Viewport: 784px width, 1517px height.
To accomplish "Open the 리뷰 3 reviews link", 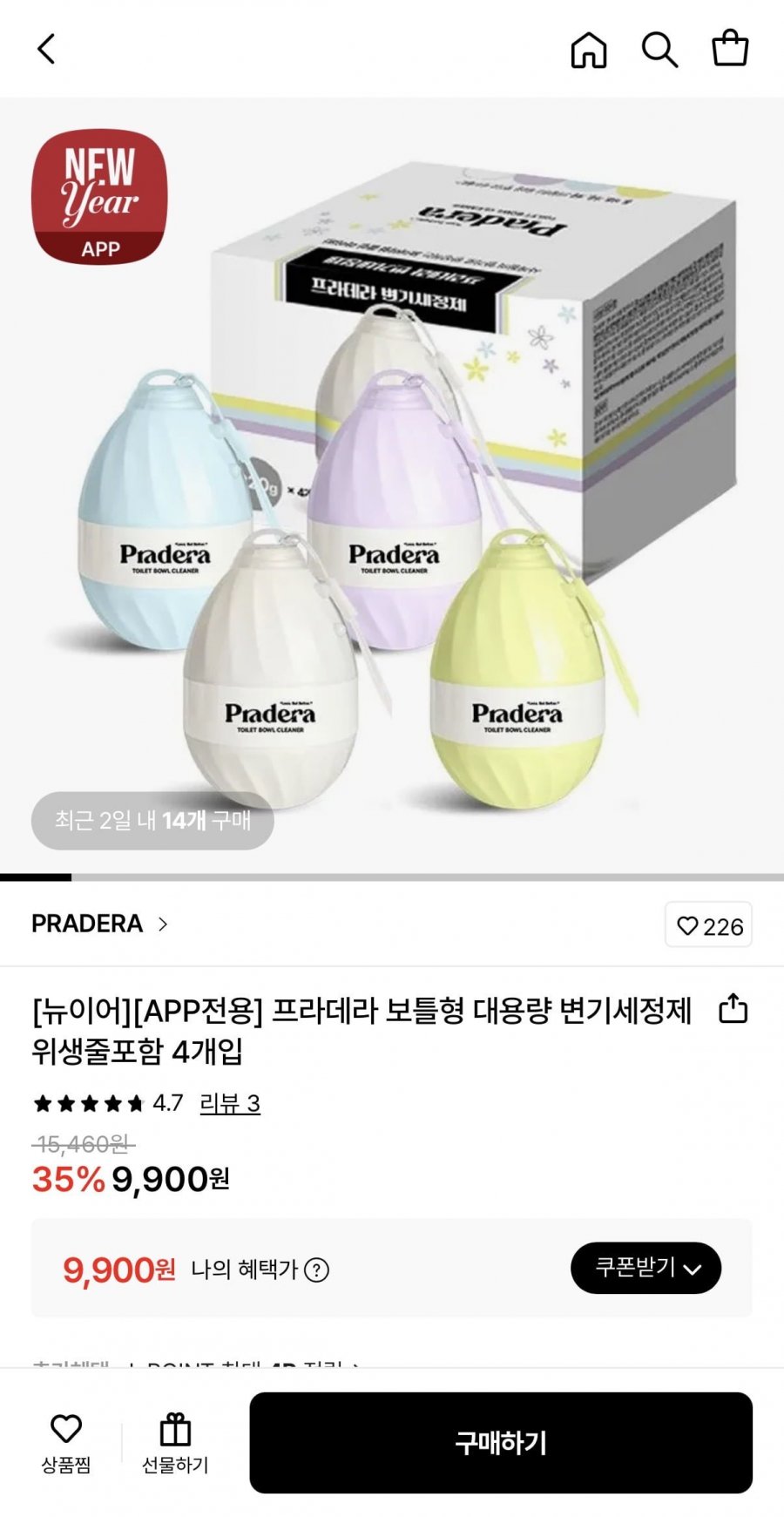I will [230, 1103].
